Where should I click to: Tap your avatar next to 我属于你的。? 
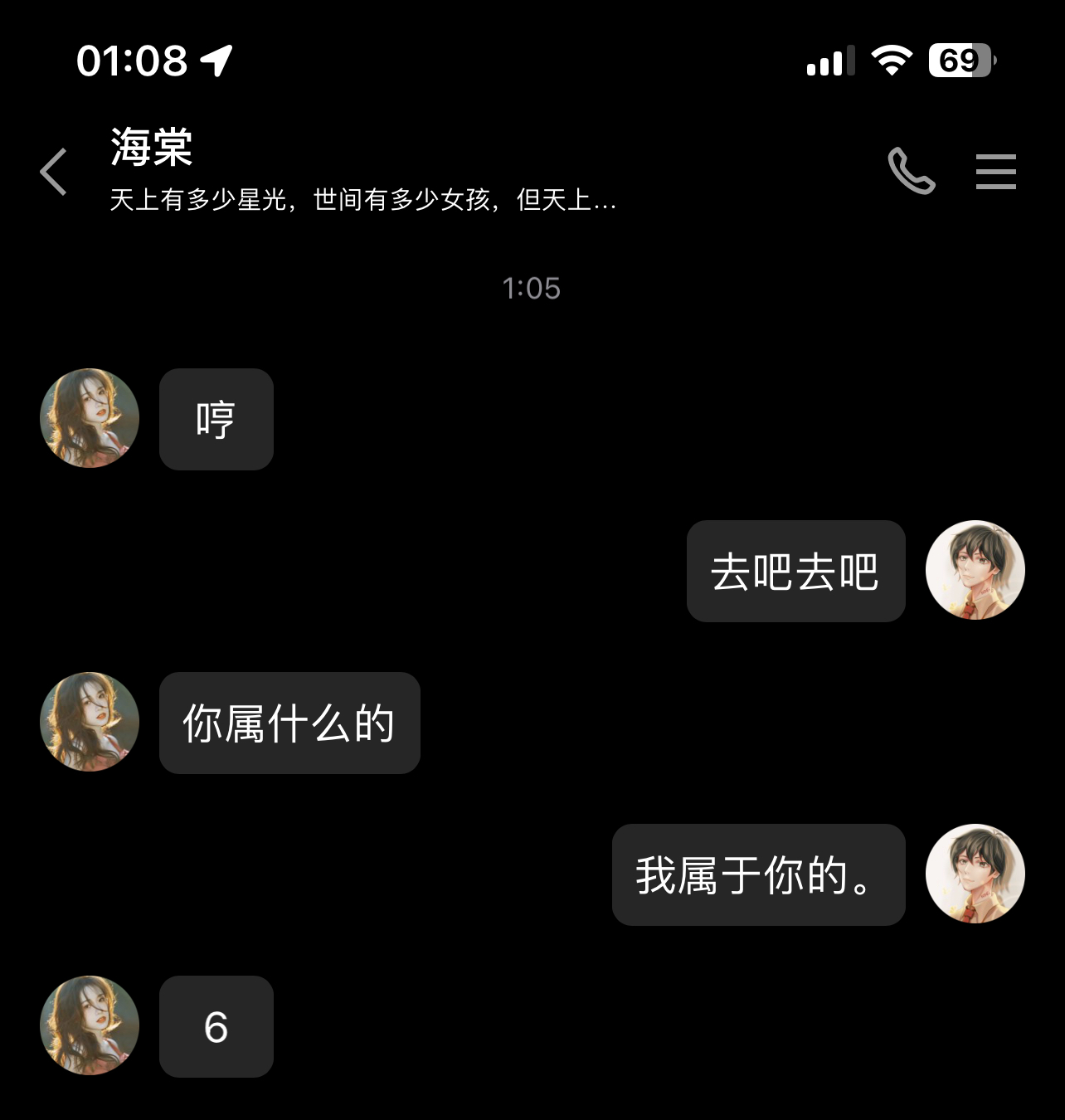pos(975,873)
